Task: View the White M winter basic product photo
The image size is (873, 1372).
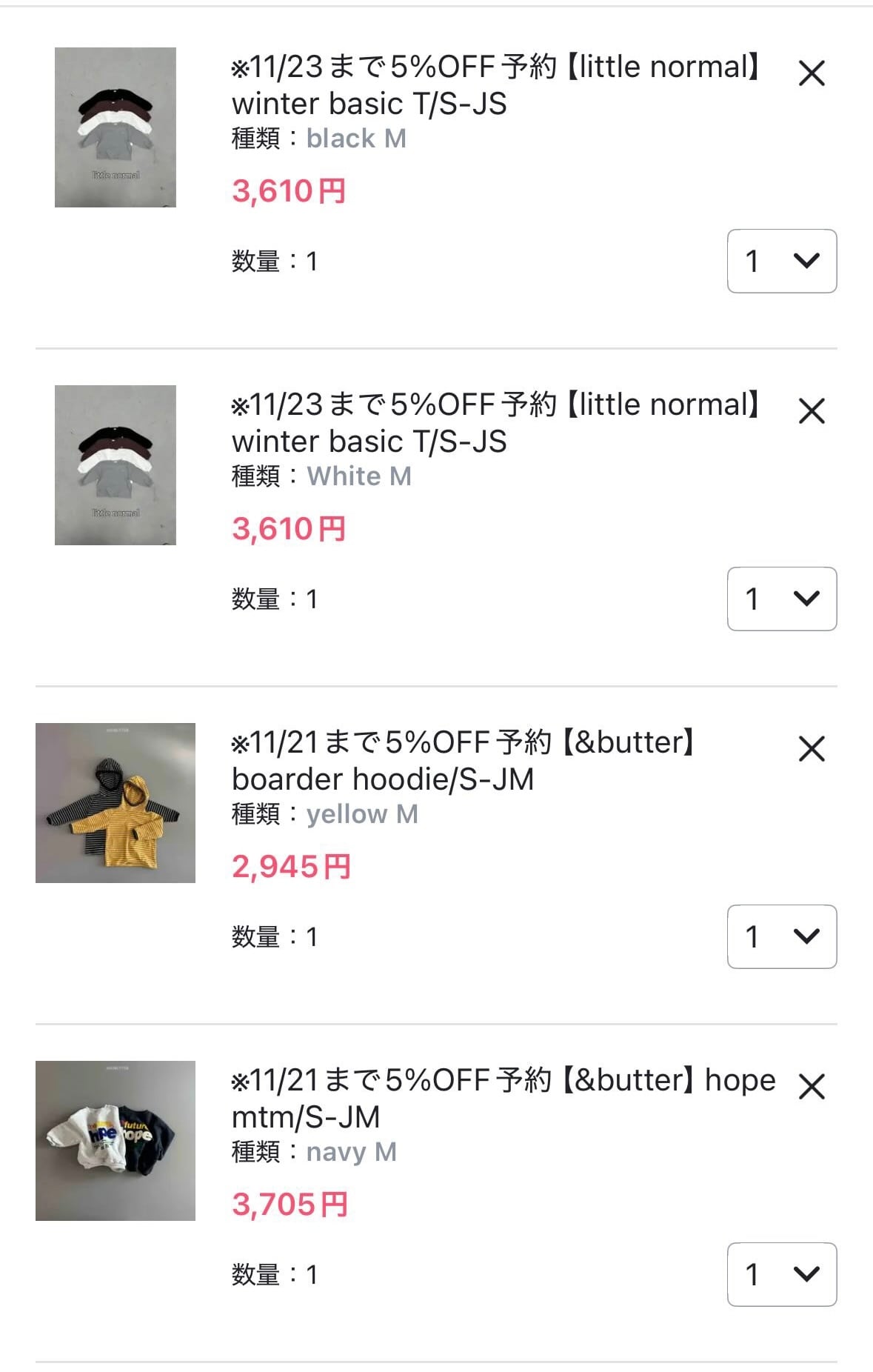Action: [x=116, y=465]
